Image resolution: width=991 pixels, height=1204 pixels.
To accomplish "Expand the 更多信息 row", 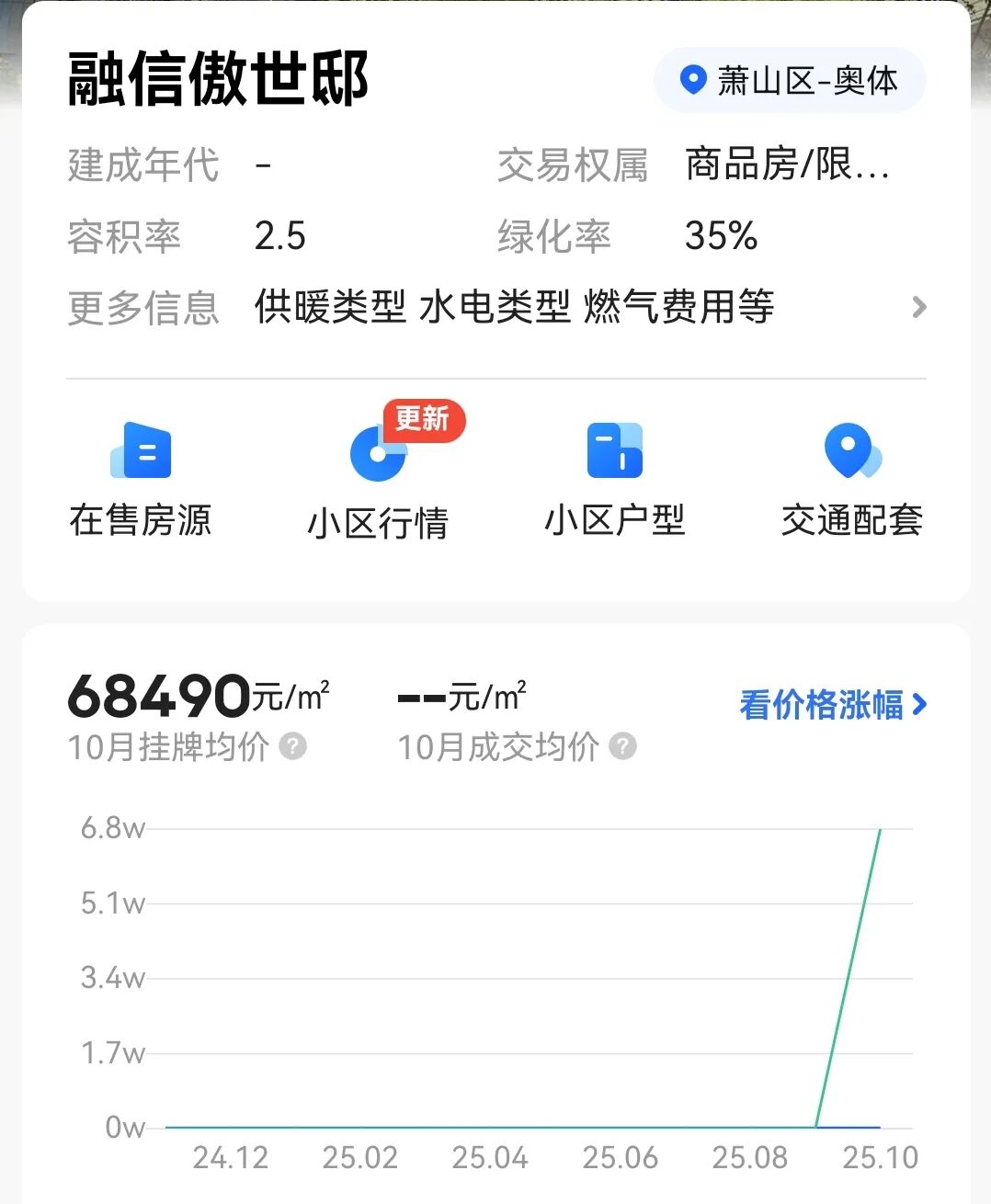I will (x=917, y=307).
